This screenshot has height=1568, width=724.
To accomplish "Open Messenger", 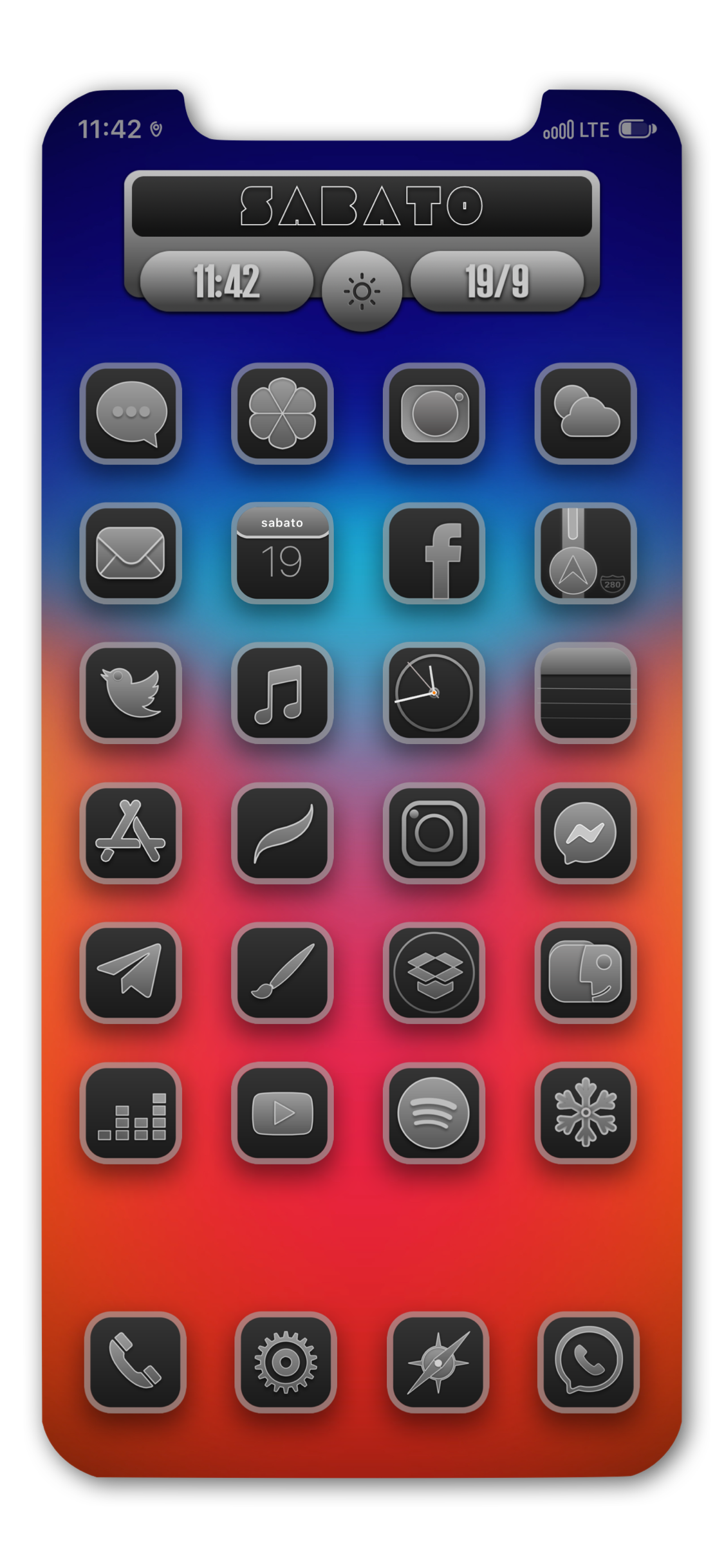I will click(585, 833).
